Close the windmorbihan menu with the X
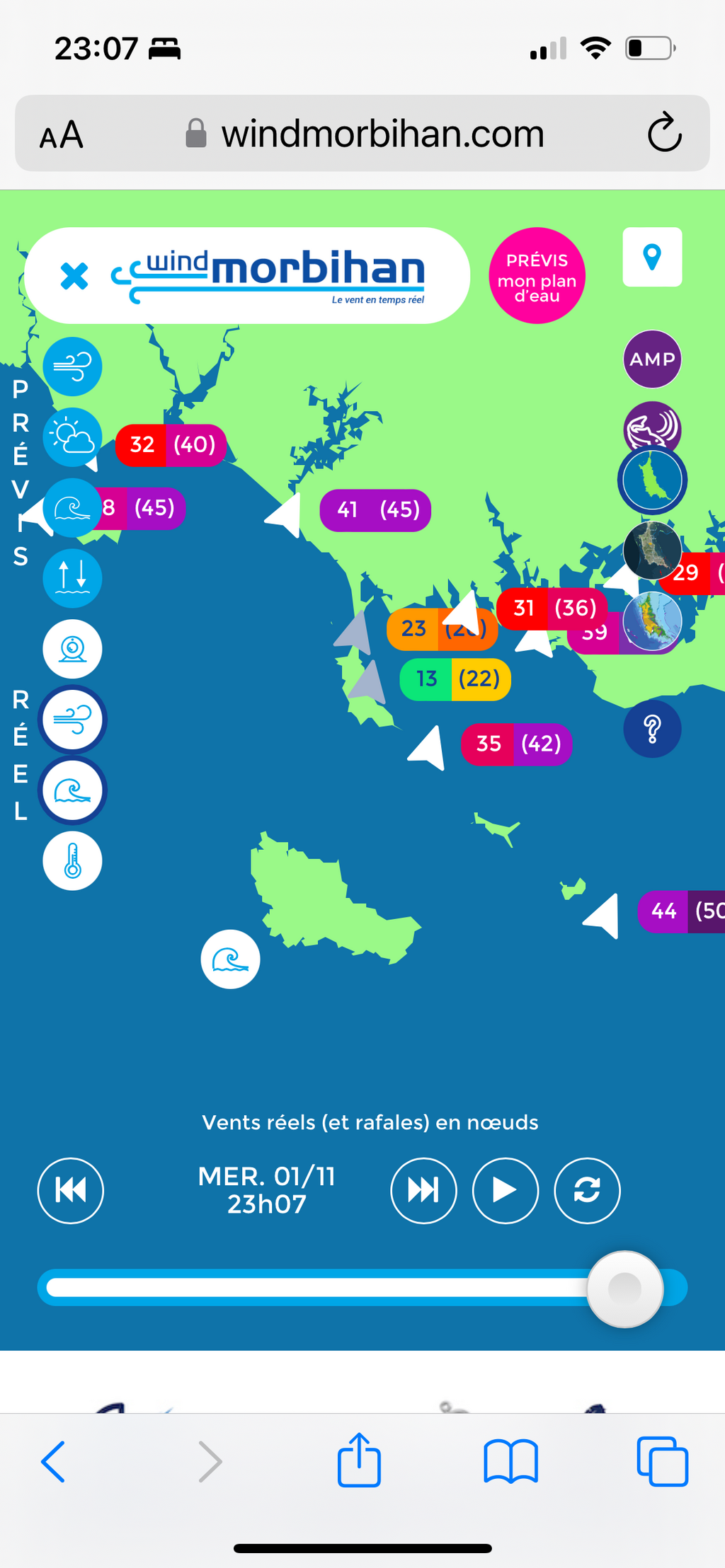The width and height of the screenshot is (725, 1568). 74,276
